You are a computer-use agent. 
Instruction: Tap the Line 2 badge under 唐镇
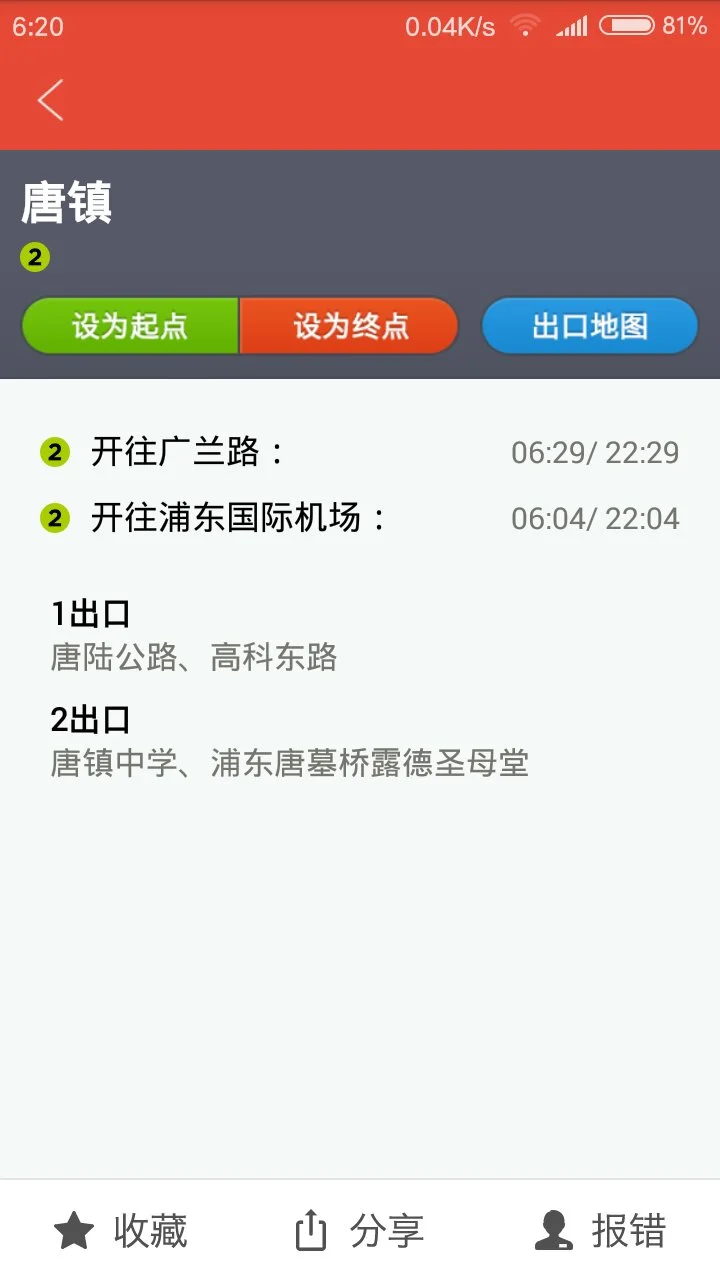point(35,257)
